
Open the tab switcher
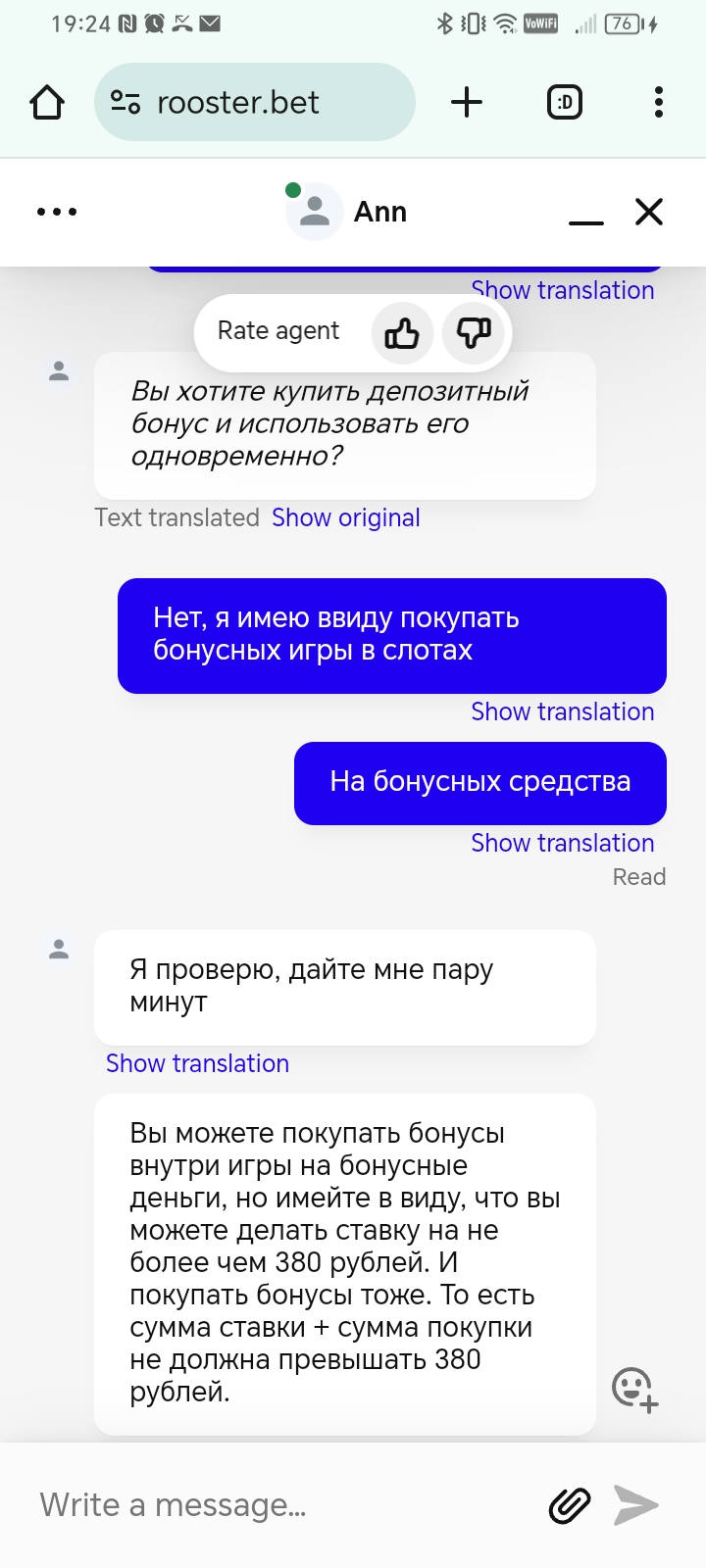[564, 102]
